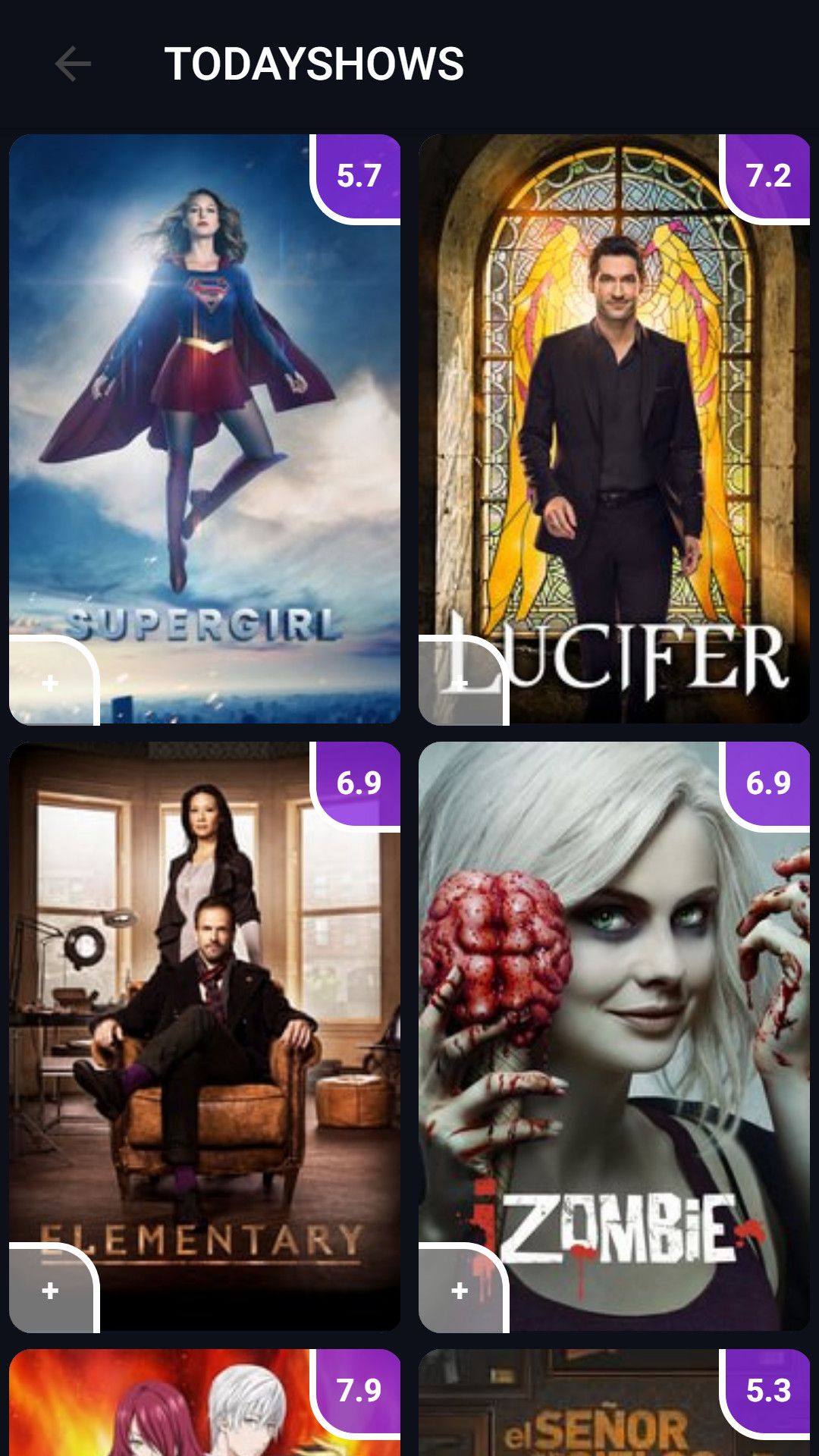
Task: Add Elementary with its plus button
Action: 51,1290
